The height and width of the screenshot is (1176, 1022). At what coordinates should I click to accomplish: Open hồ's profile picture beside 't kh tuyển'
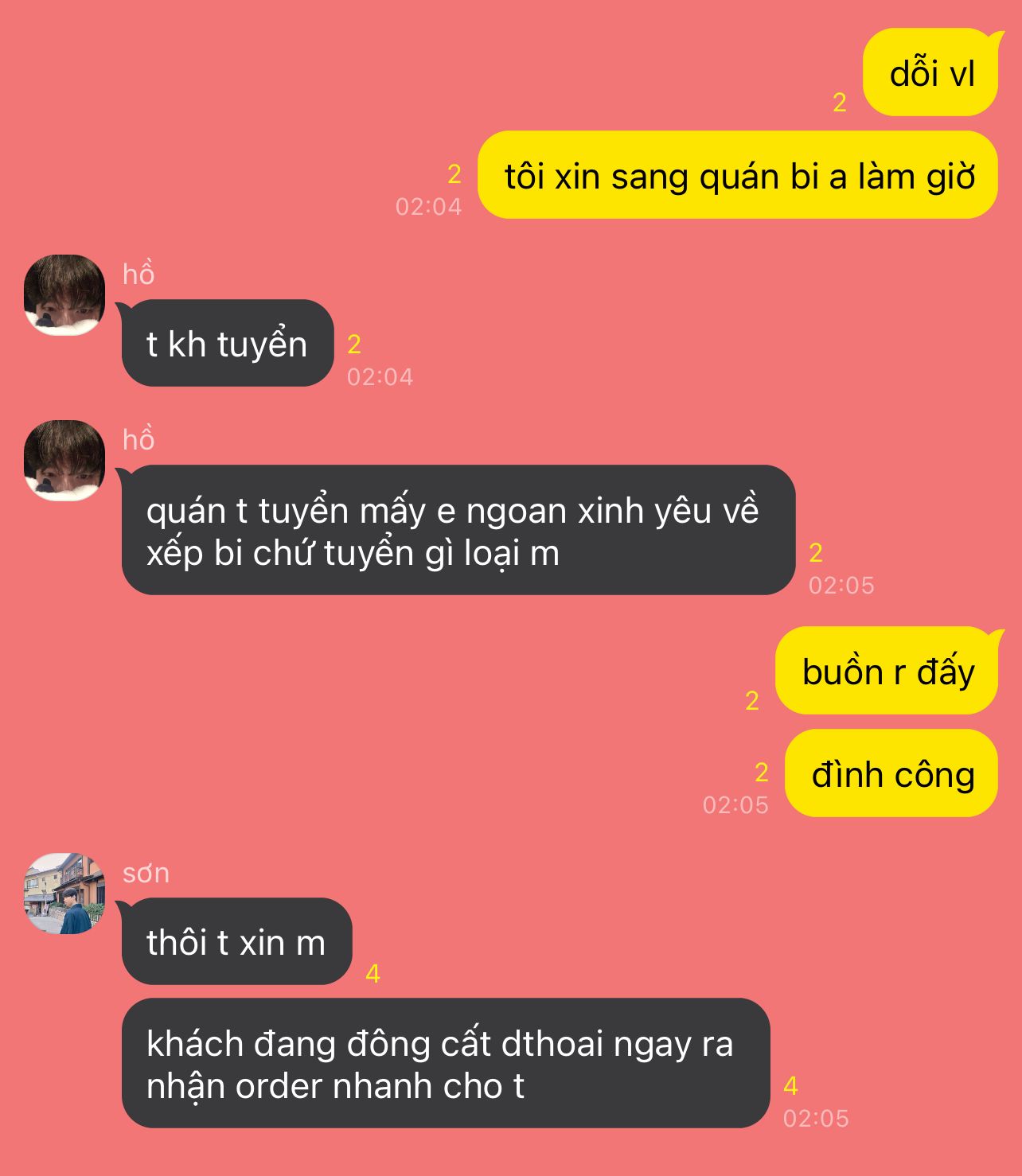point(64,295)
